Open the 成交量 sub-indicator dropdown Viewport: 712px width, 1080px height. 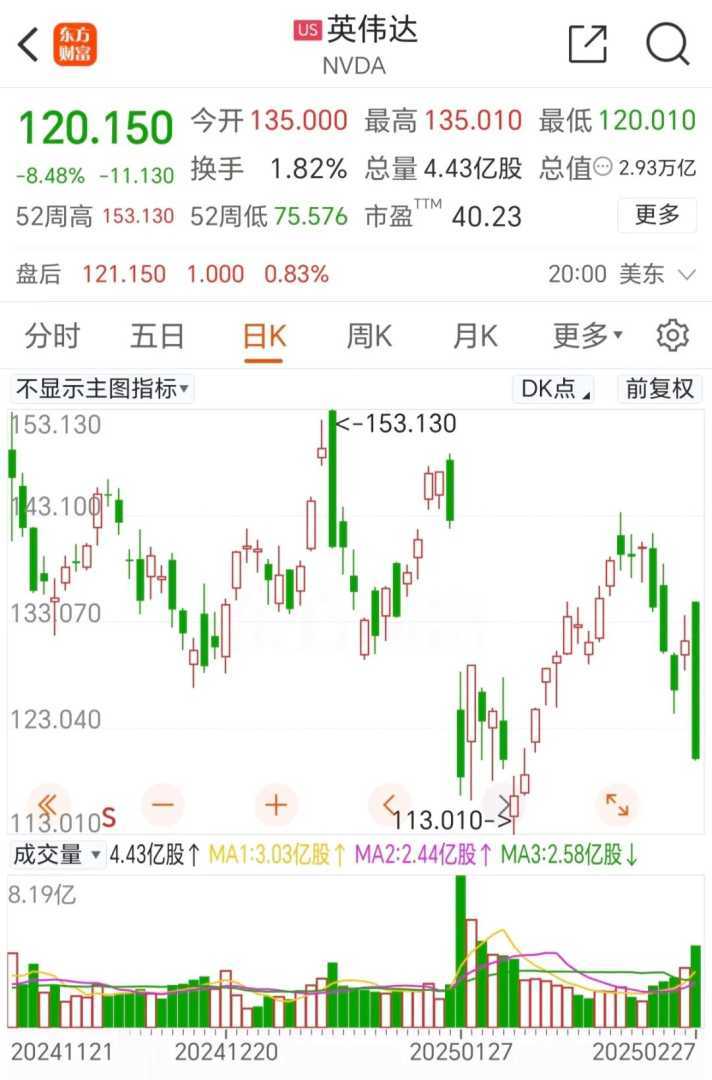point(57,855)
